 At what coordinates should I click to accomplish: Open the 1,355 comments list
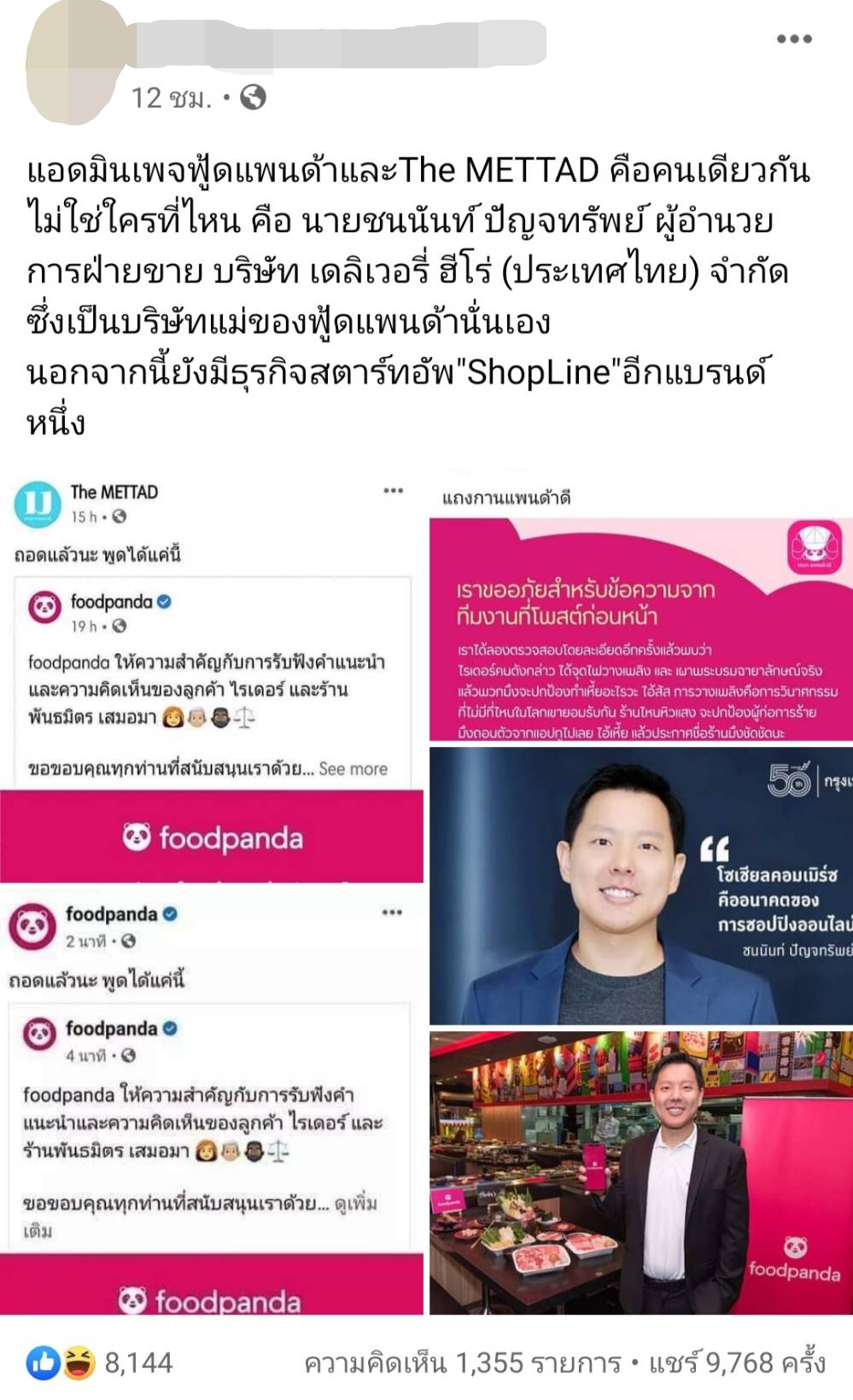pyautogui.click(x=462, y=1362)
